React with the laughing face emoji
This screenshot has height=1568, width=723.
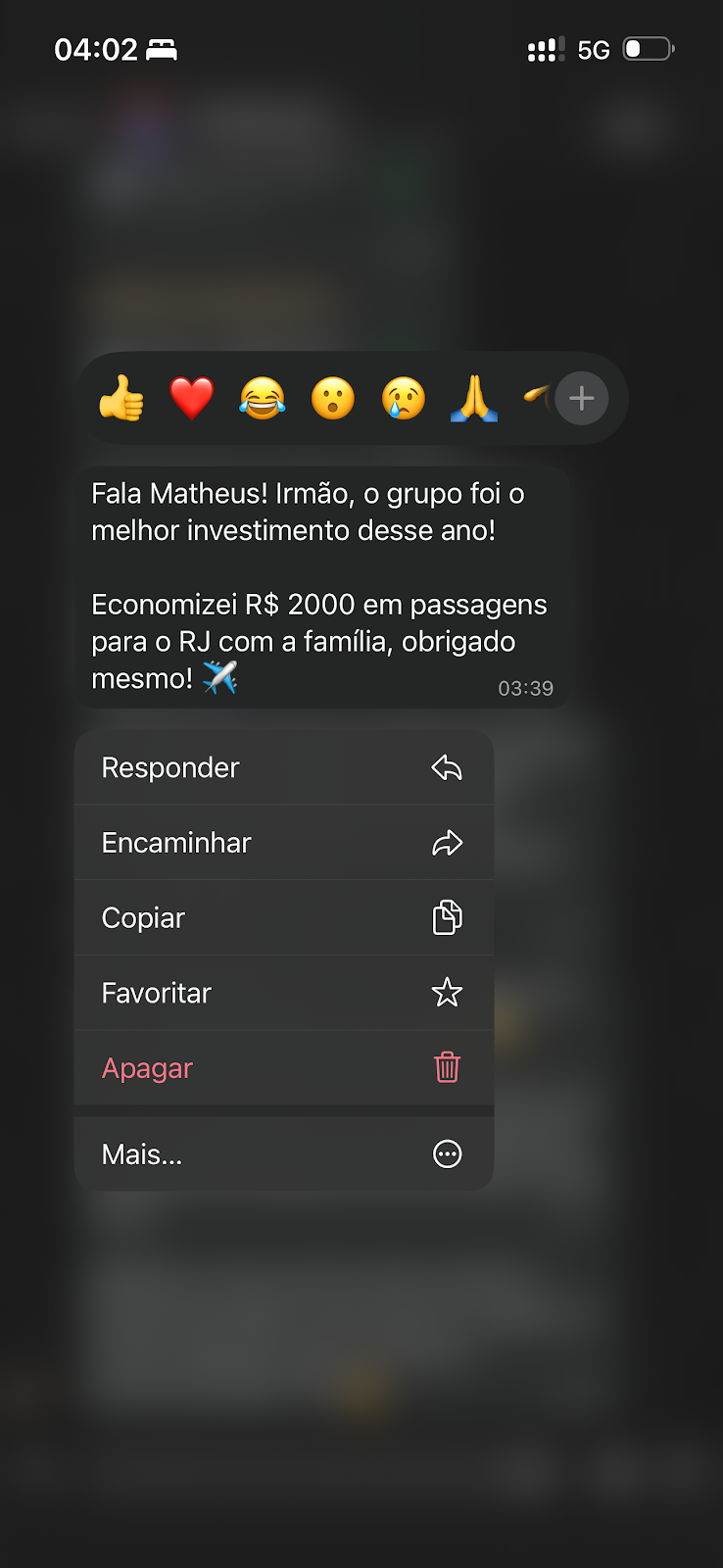[x=263, y=398]
